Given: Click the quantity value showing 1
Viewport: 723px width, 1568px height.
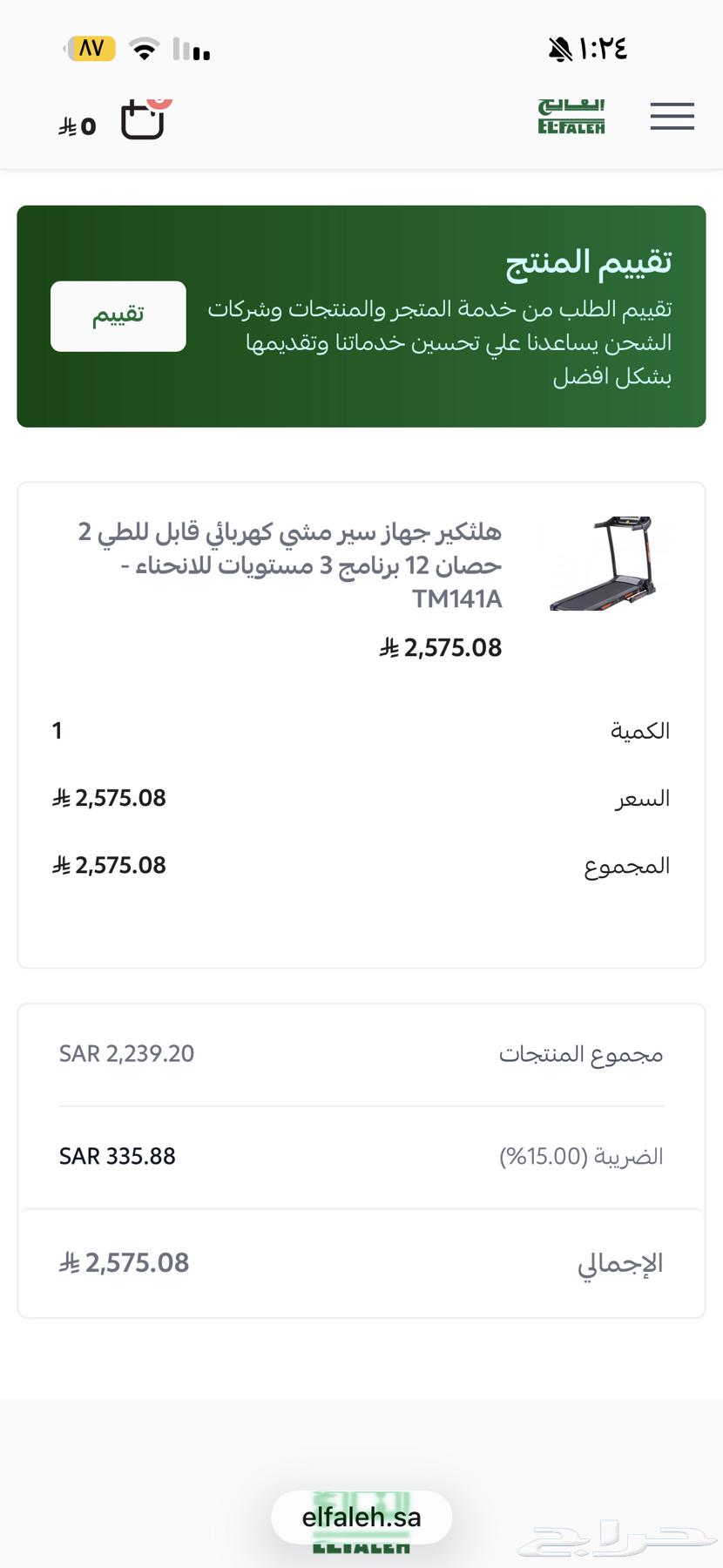Looking at the screenshot, I should point(57,732).
